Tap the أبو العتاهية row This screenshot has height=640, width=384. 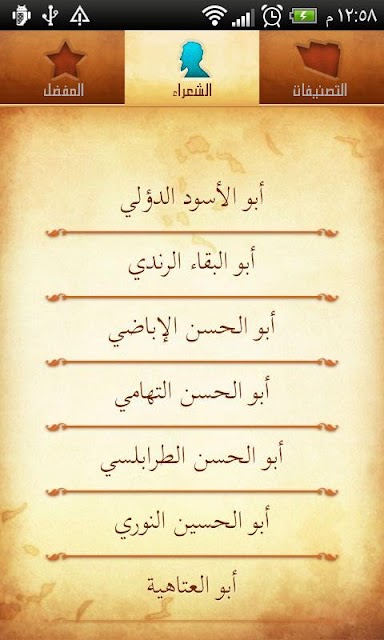tap(192, 587)
